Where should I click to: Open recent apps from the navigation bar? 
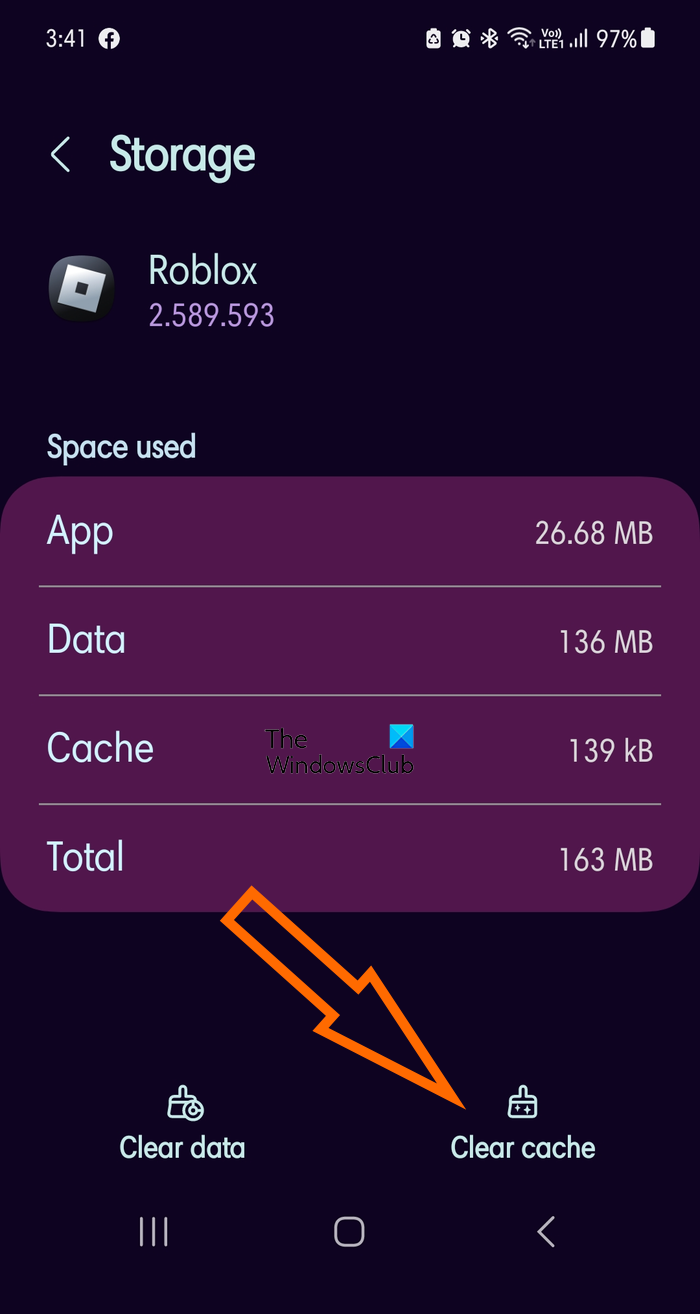(x=153, y=1232)
